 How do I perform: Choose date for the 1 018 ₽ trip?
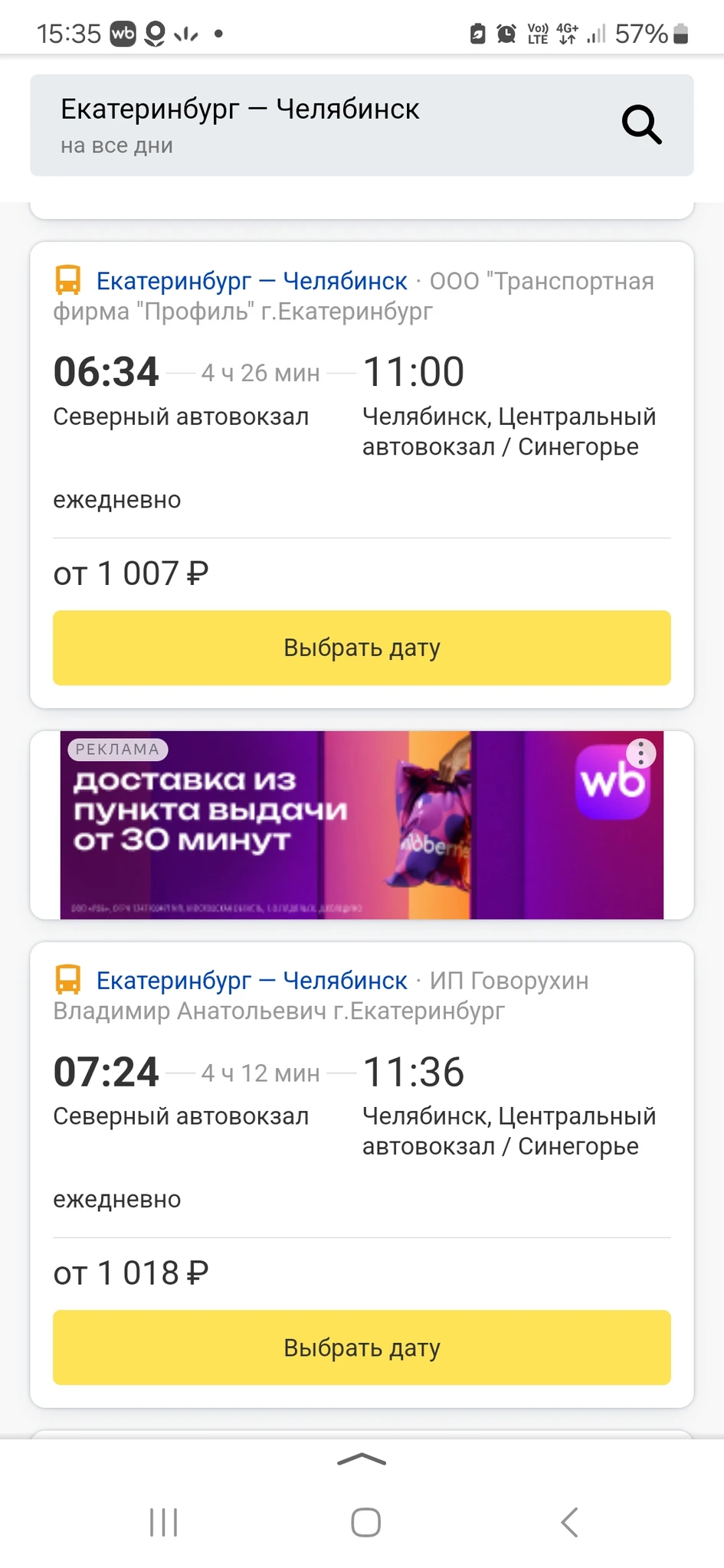362,1347
